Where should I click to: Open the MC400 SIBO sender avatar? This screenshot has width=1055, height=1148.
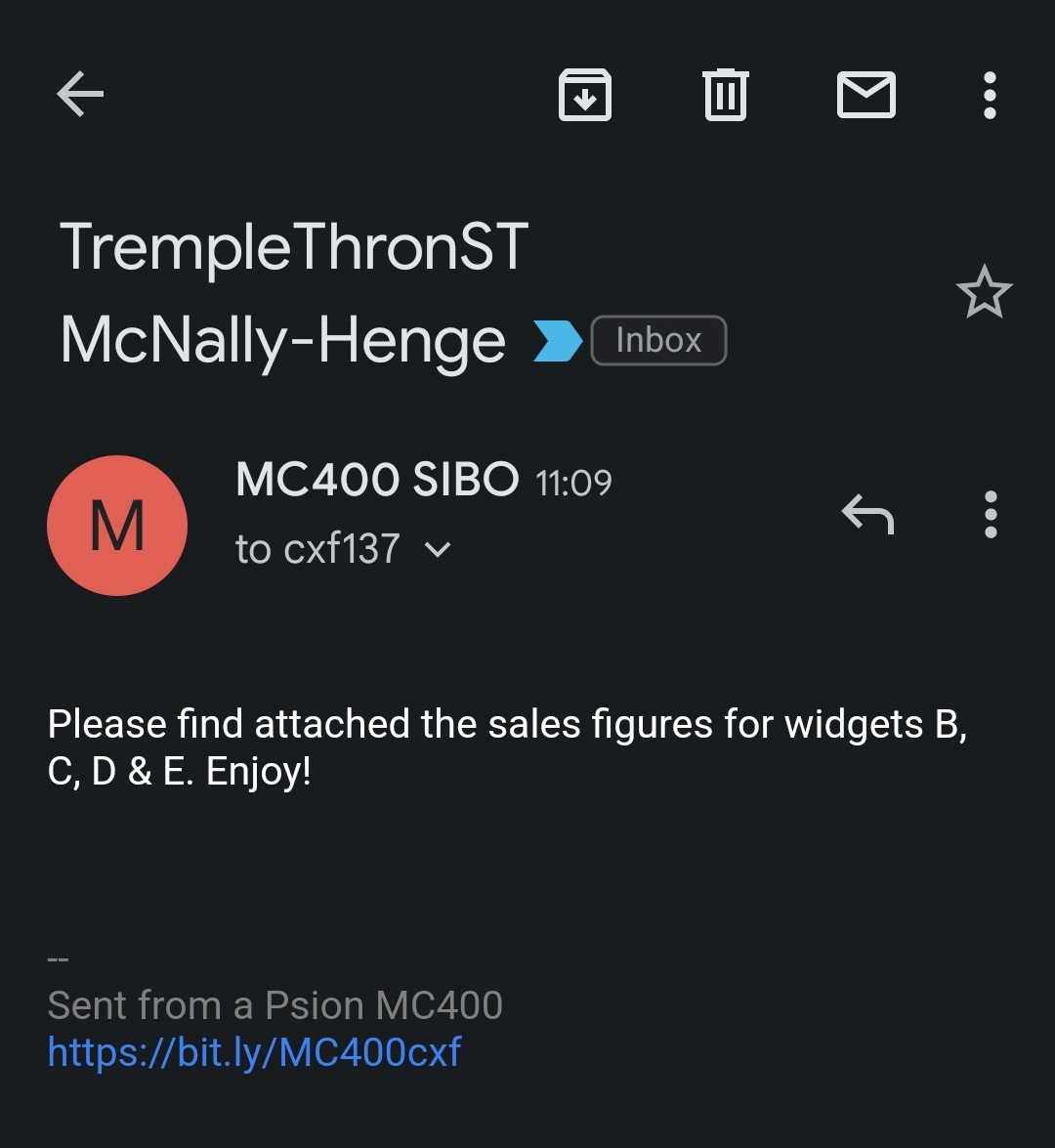click(117, 525)
